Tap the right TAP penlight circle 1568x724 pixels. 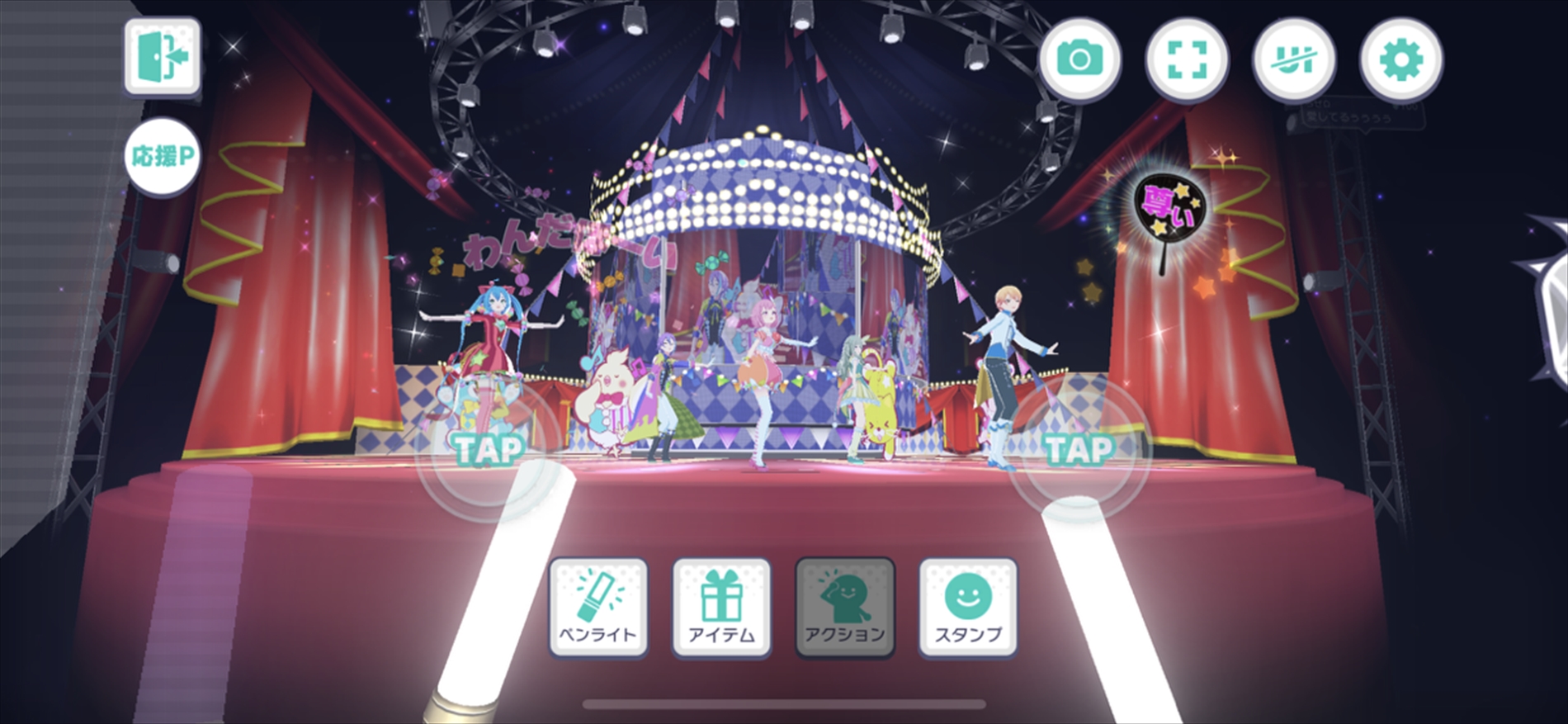pos(1079,450)
